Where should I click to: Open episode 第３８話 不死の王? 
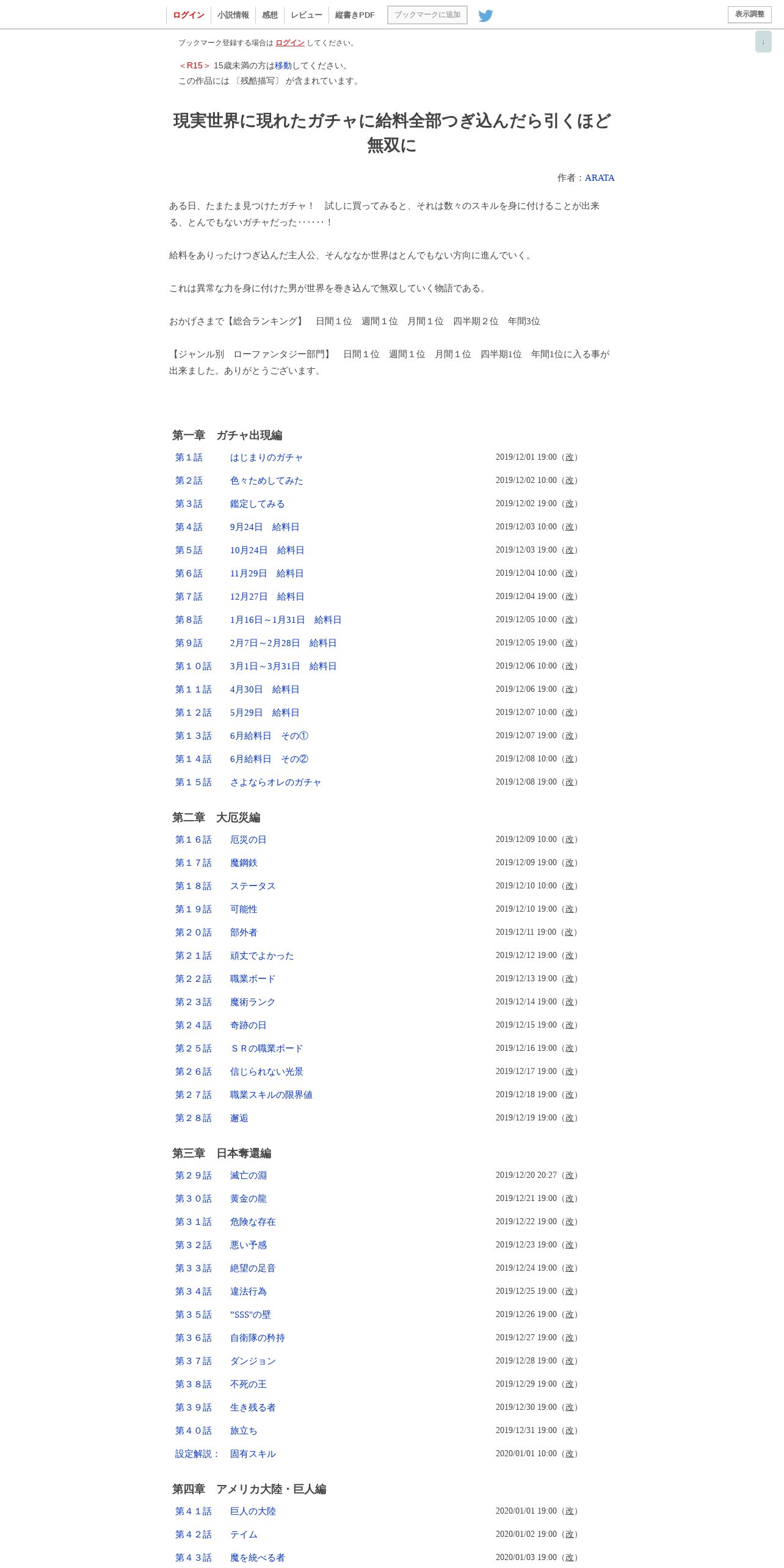[220, 1384]
